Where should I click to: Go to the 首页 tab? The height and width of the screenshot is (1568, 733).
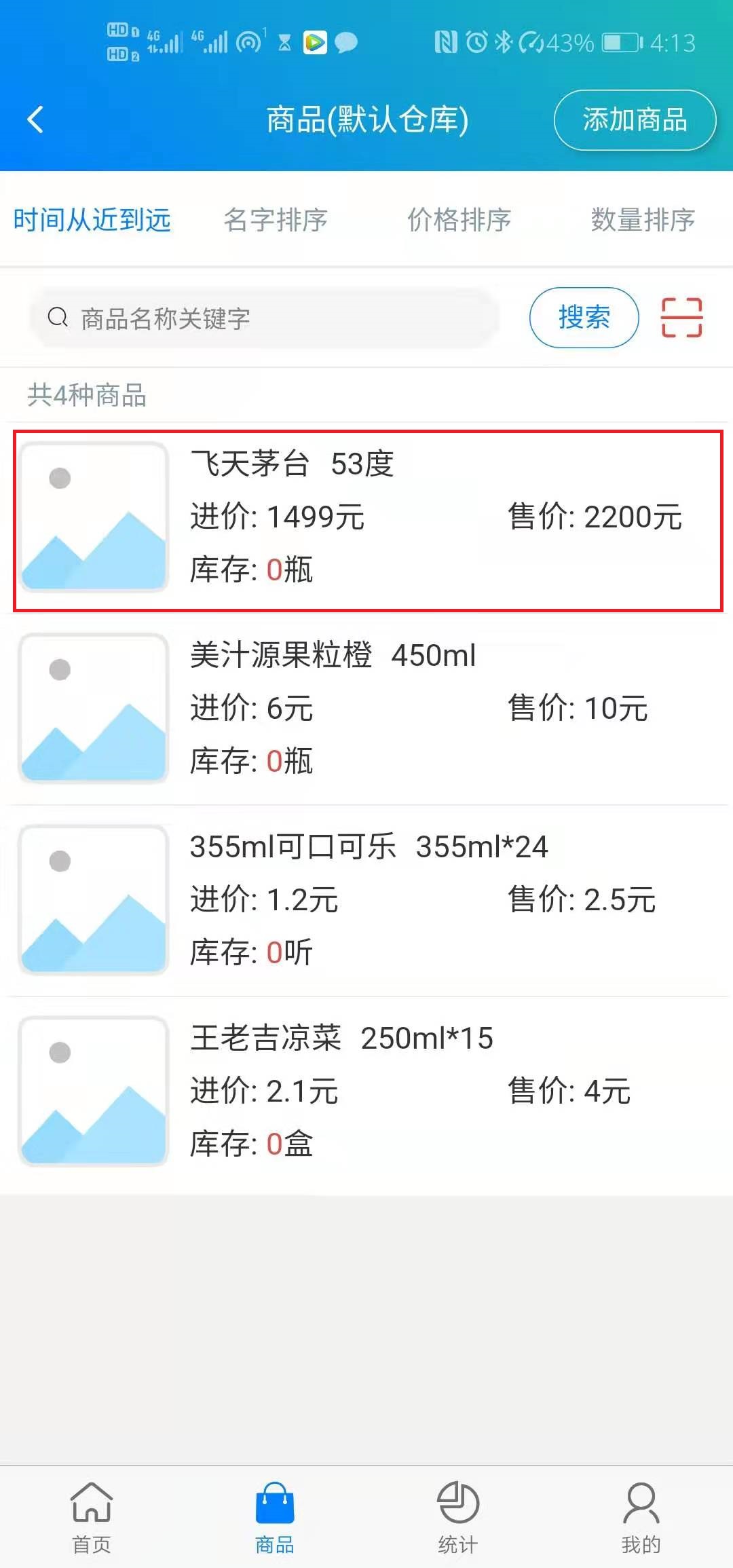(x=92, y=1518)
